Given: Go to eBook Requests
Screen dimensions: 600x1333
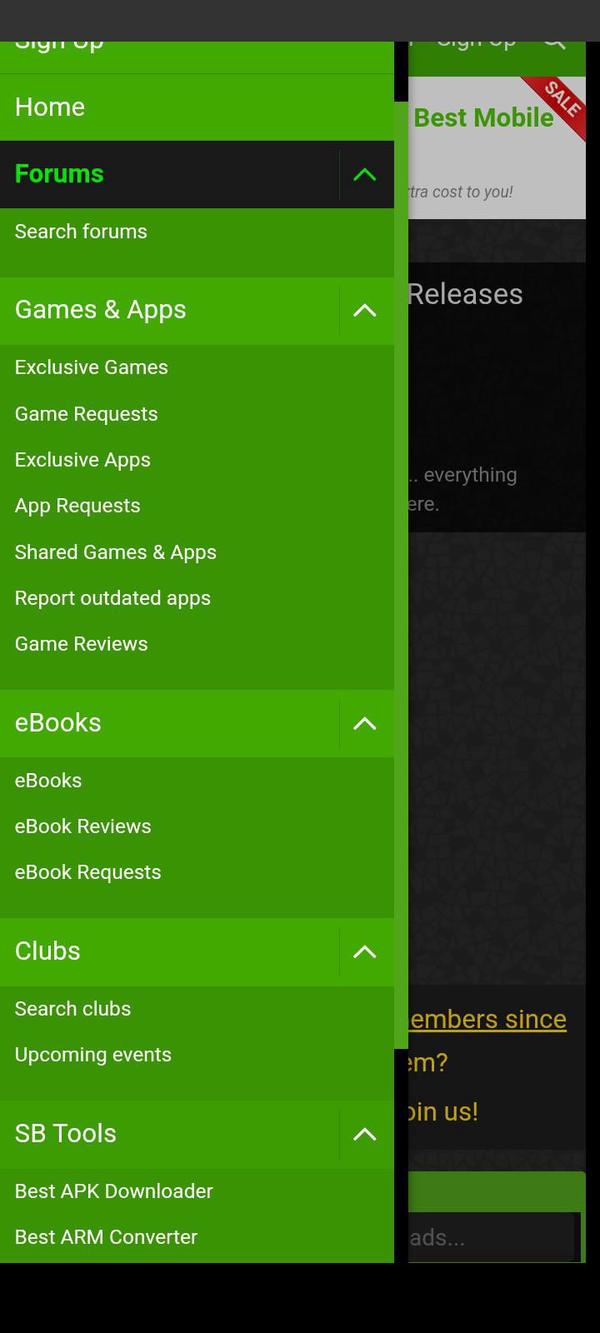Looking at the screenshot, I should 88,872.
